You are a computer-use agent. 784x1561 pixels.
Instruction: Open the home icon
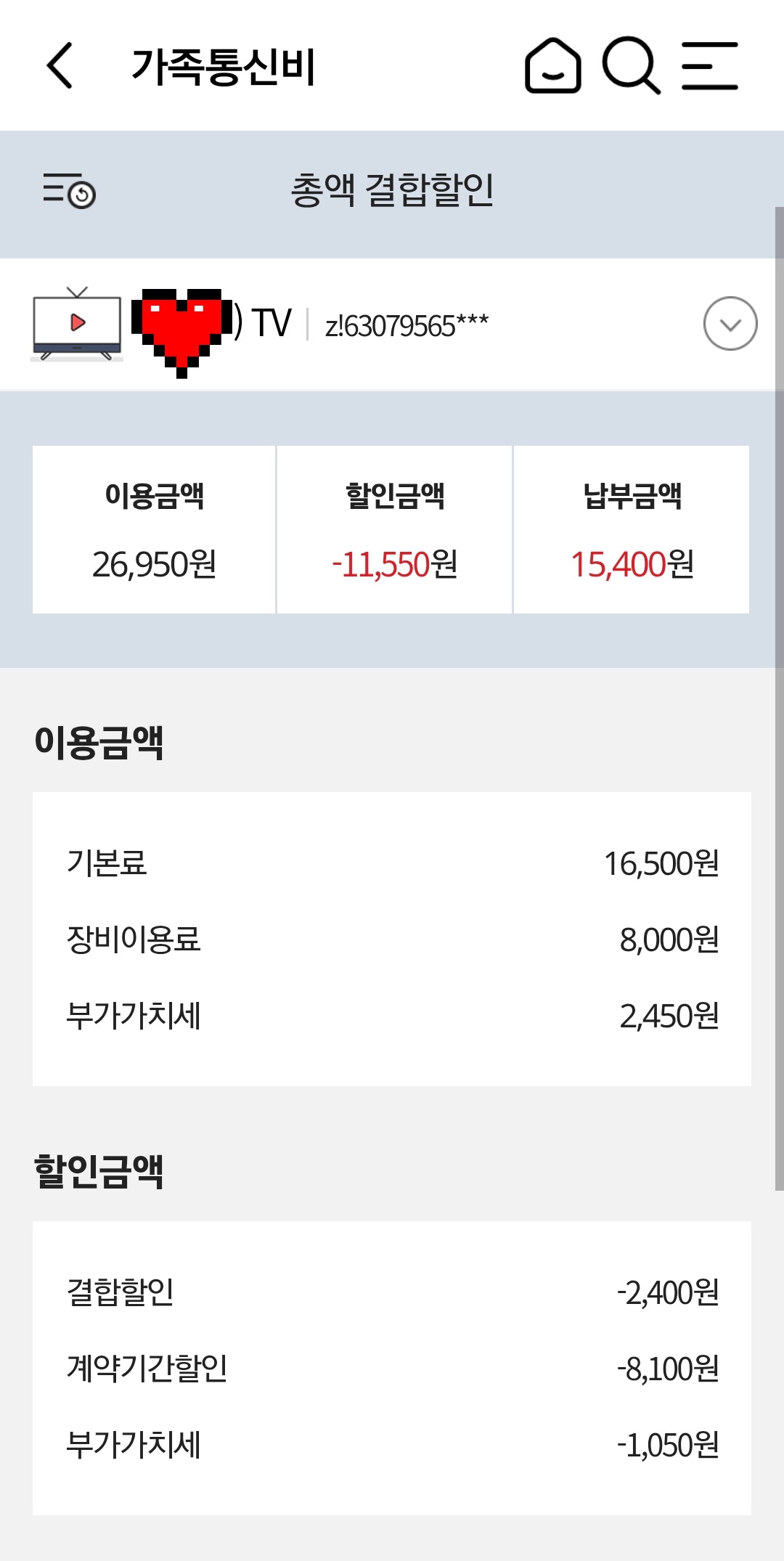click(x=553, y=65)
